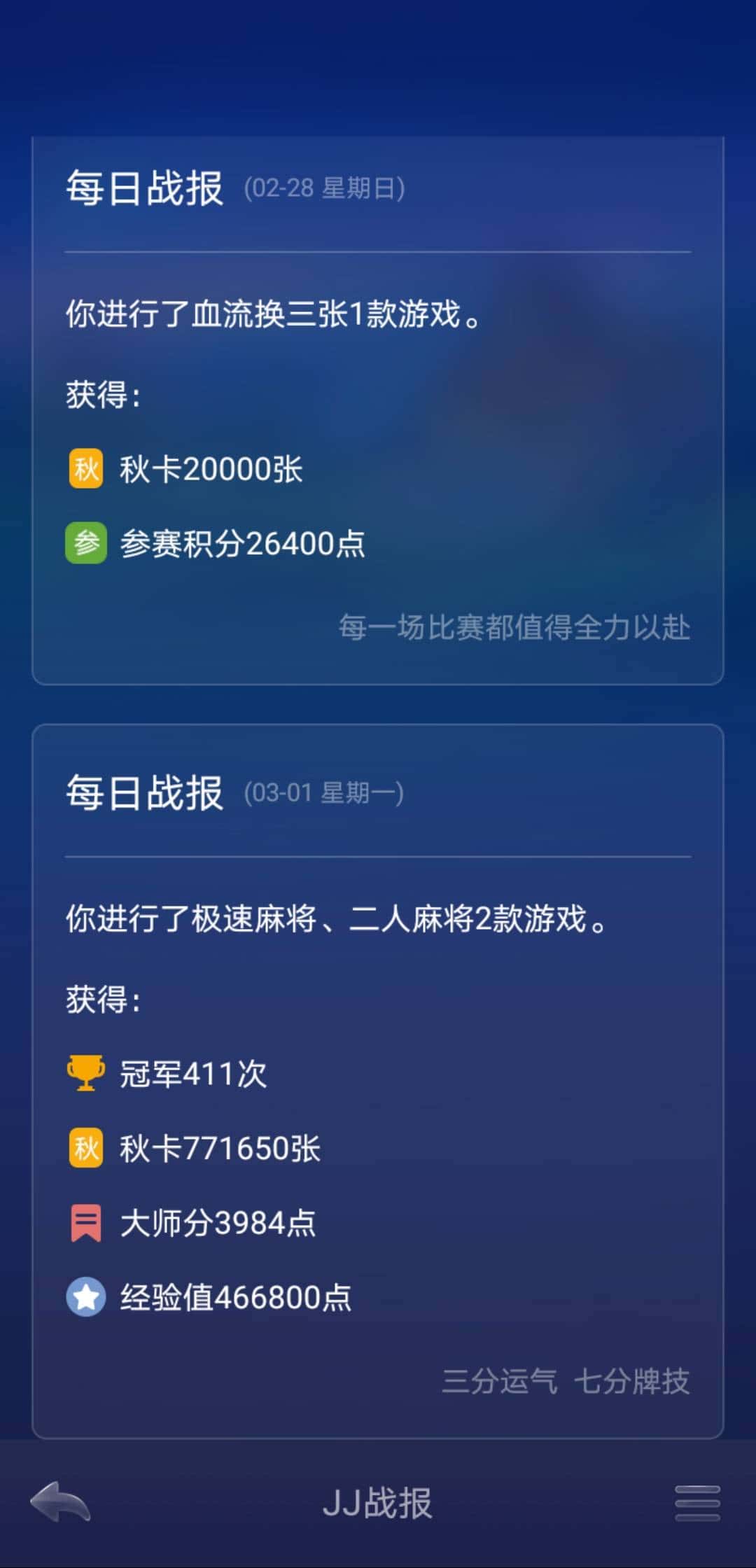The image size is (756, 1568).
Task: Select the star icon beside 经验值466800点
Action: click(85, 1298)
